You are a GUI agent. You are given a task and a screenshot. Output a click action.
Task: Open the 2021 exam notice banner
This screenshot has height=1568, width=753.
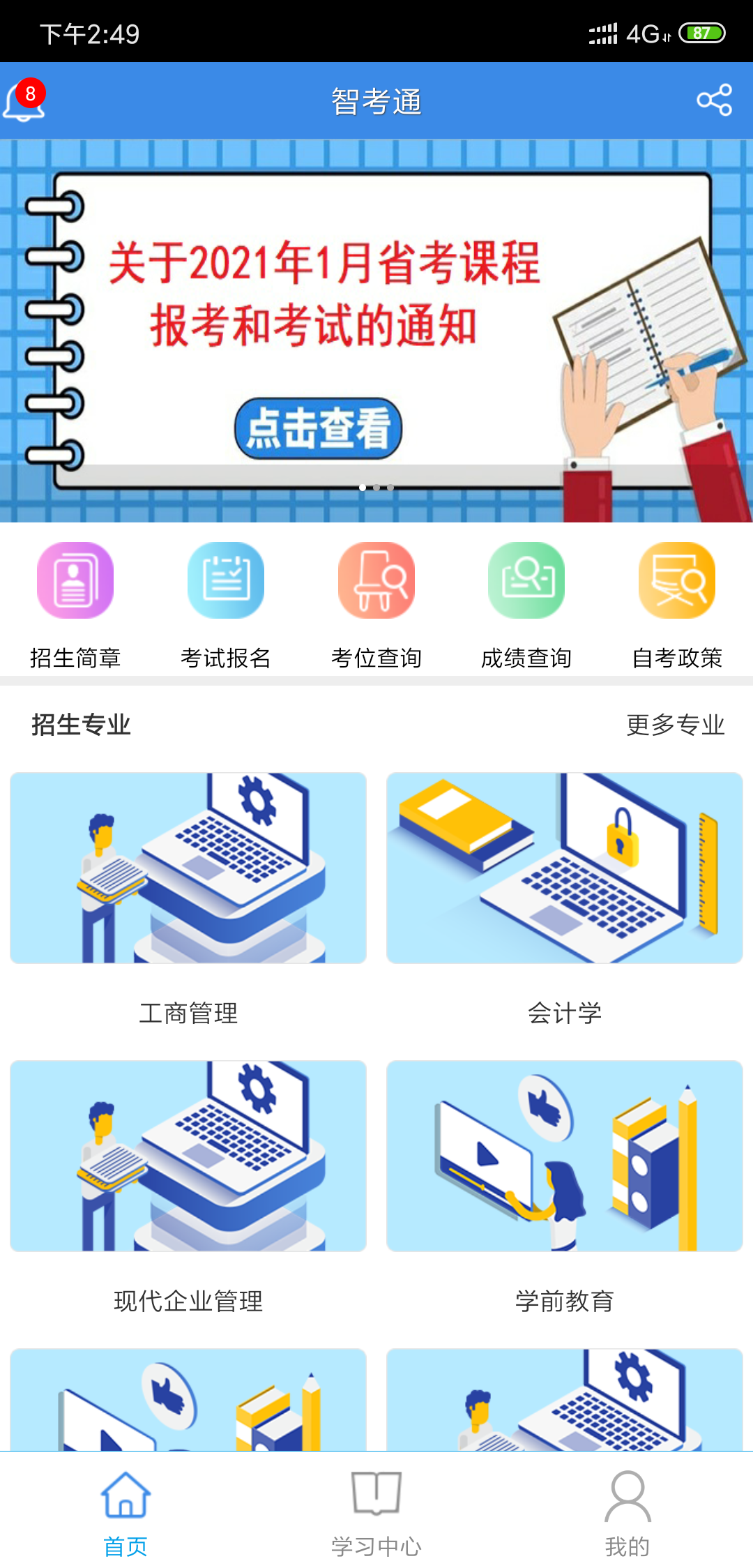[376, 331]
